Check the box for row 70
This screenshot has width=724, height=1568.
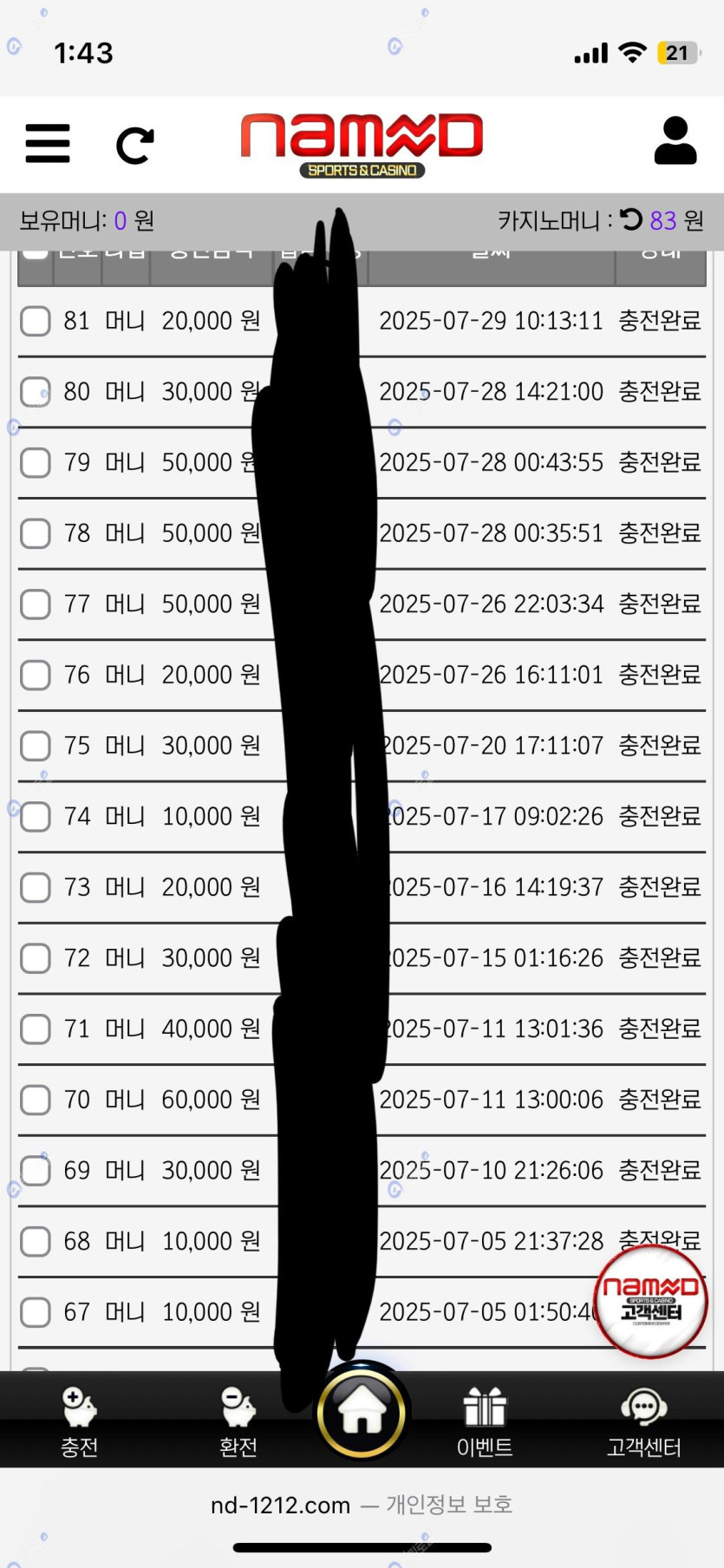click(36, 1100)
